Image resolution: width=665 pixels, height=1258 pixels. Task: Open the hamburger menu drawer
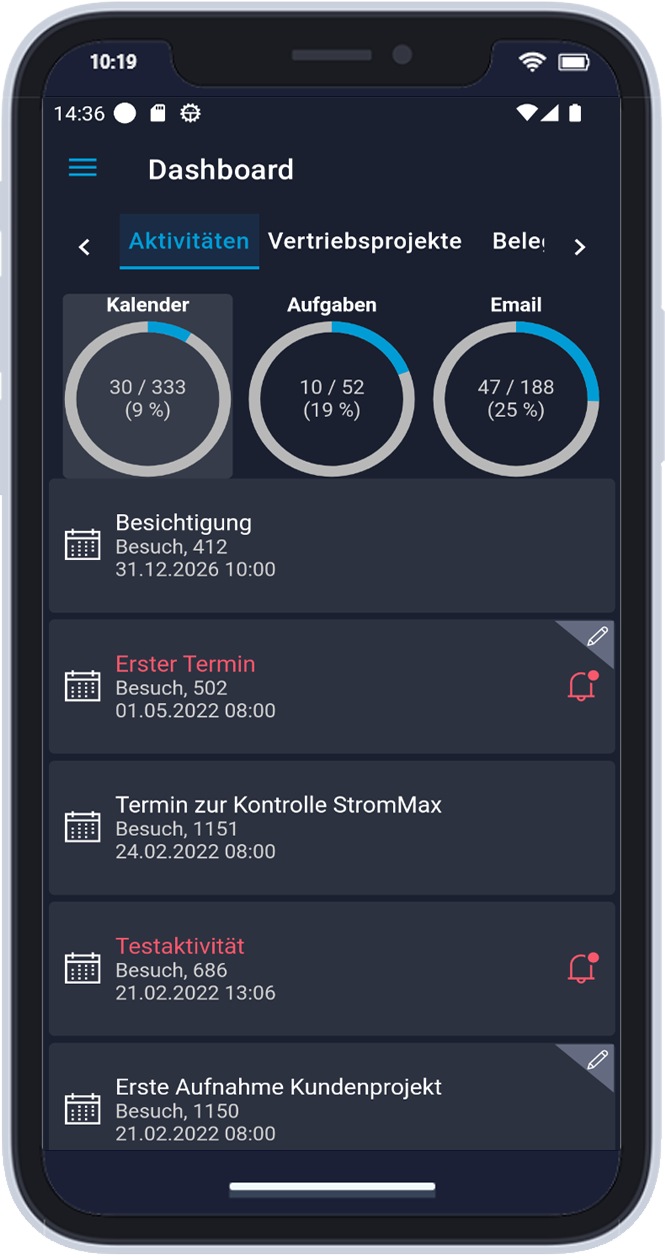coord(83,168)
